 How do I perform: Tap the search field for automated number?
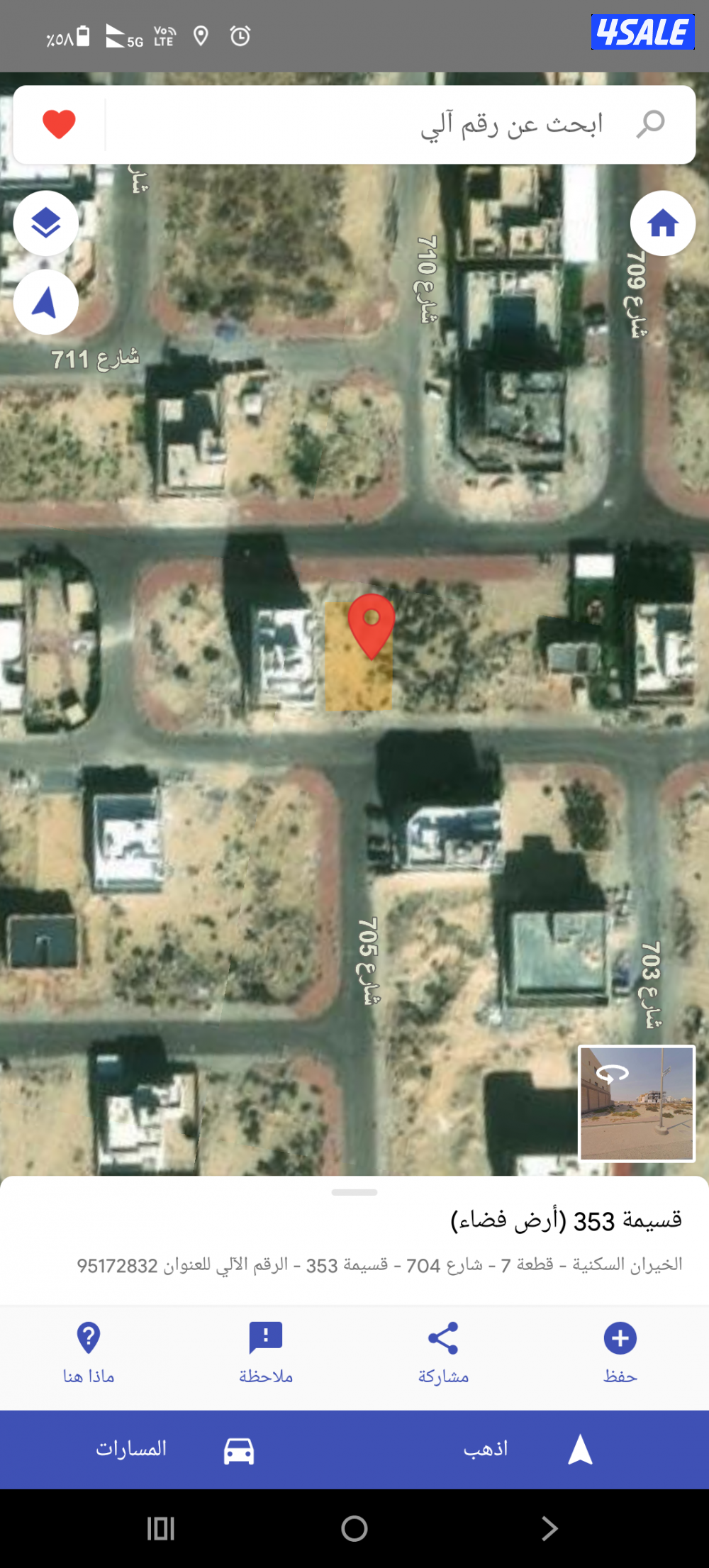click(397, 125)
